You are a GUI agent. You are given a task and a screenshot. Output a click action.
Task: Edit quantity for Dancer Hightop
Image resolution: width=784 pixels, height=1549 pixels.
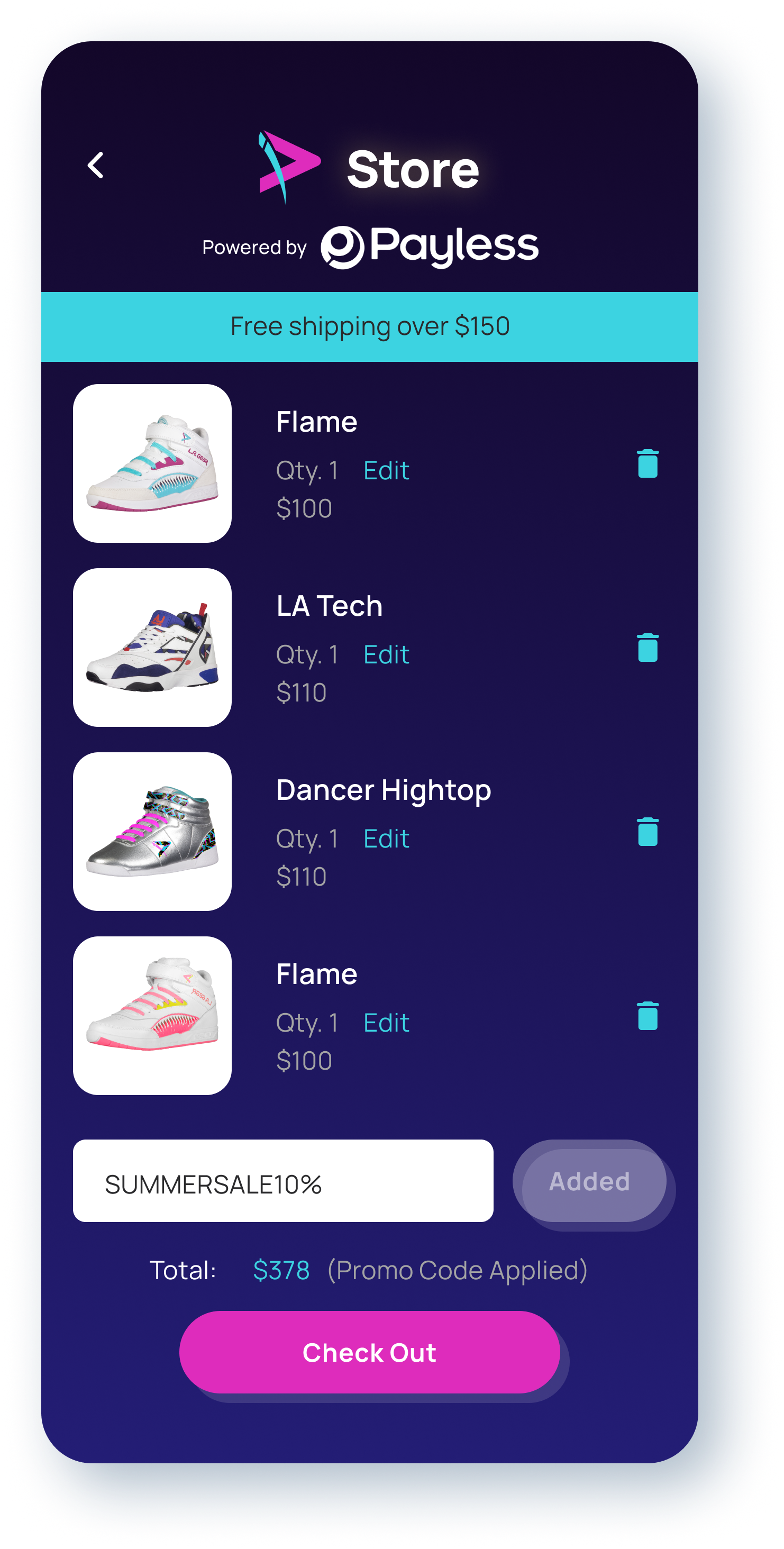point(386,838)
